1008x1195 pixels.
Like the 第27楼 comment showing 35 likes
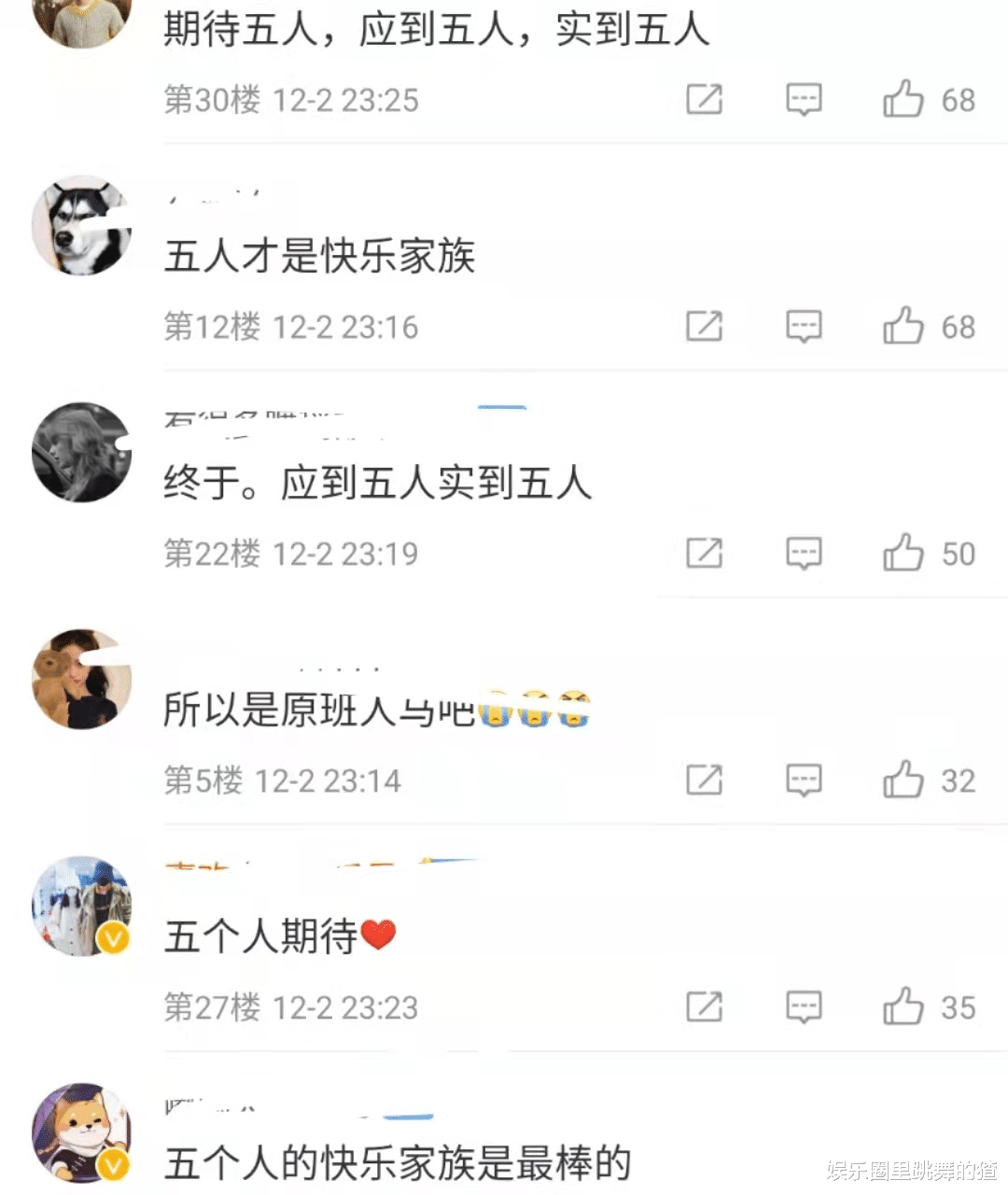coord(903,1007)
